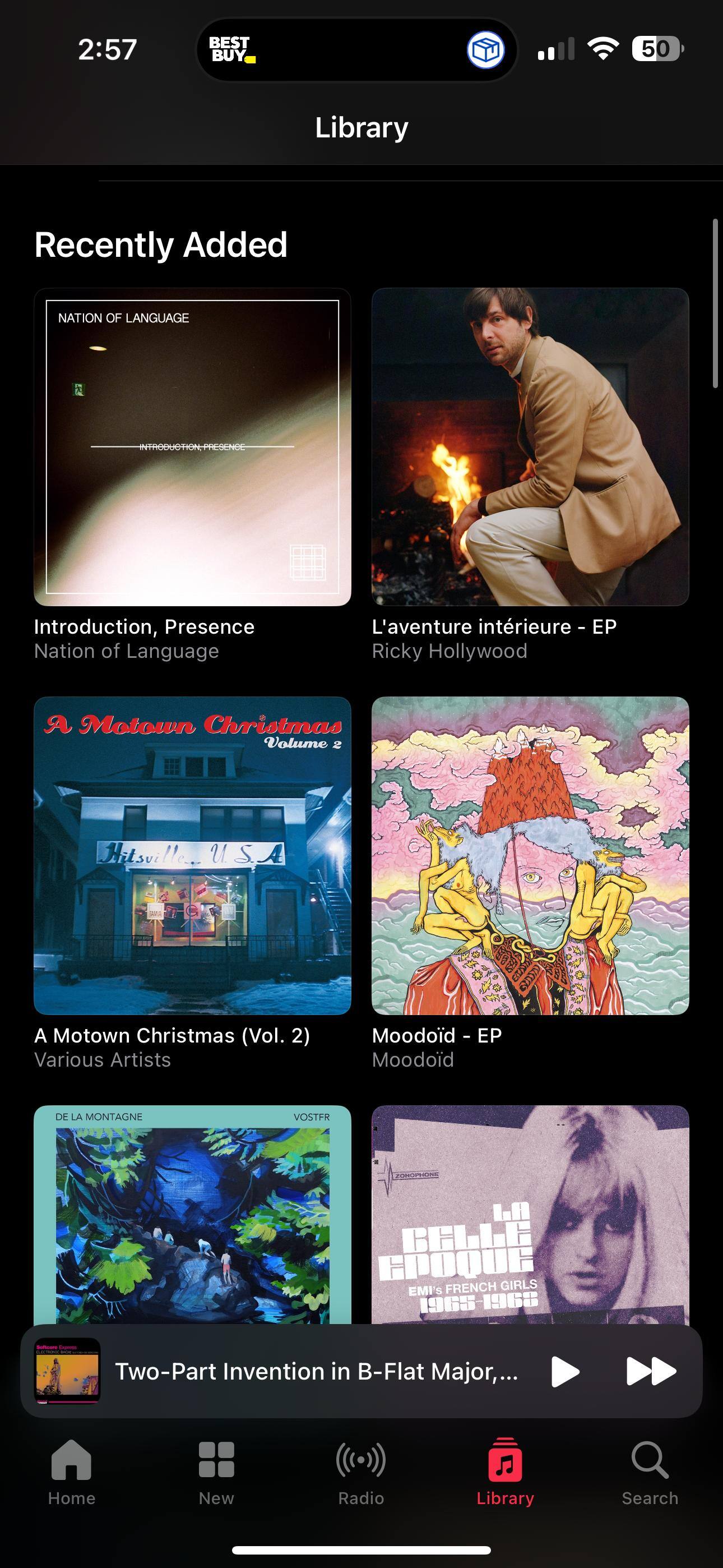The height and width of the screenshot is (1568, 723).
Task: Open the Introduction, Presence album
Action: 192,447
